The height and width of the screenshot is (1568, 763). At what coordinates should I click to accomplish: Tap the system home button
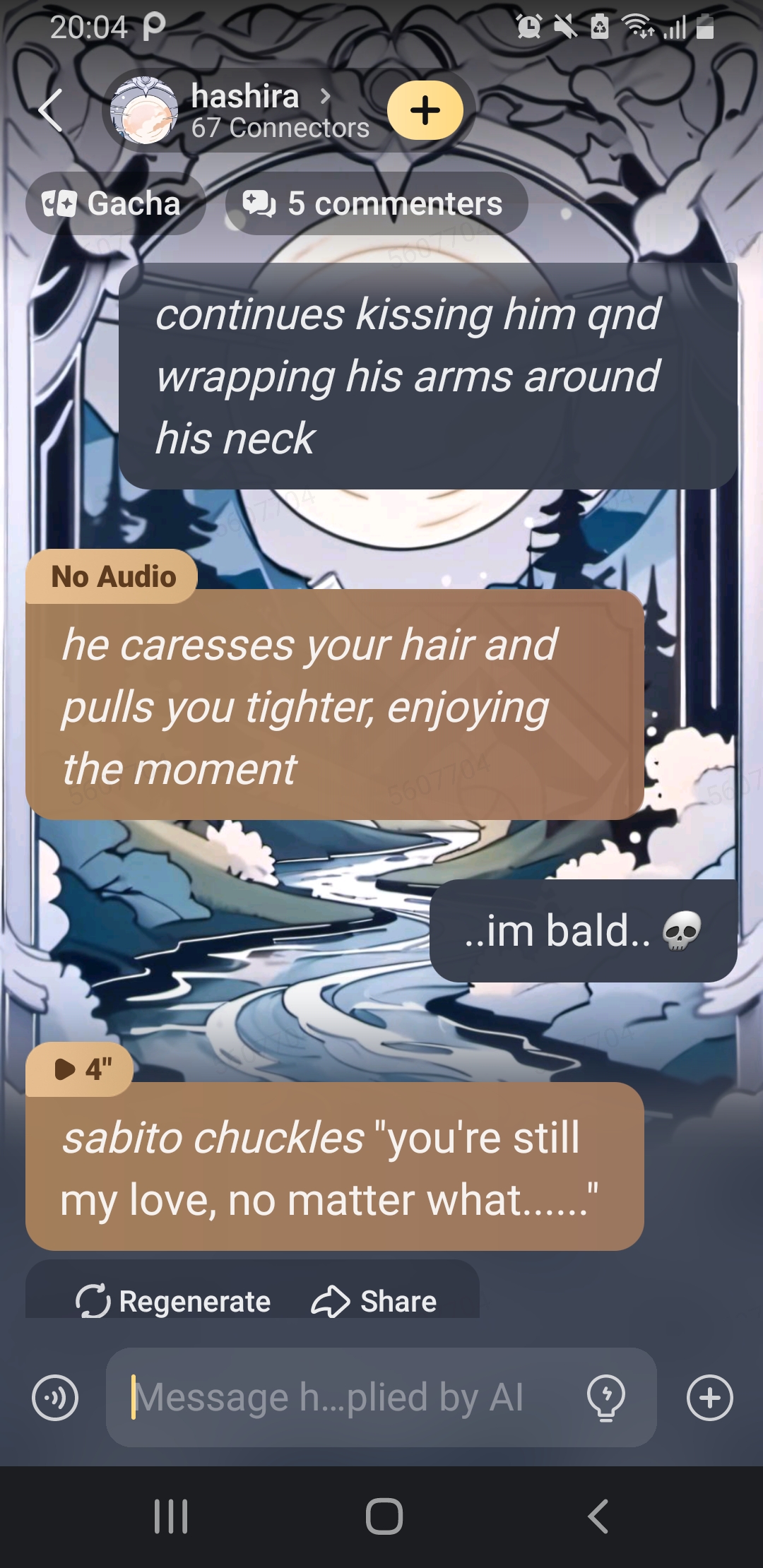384,1516
